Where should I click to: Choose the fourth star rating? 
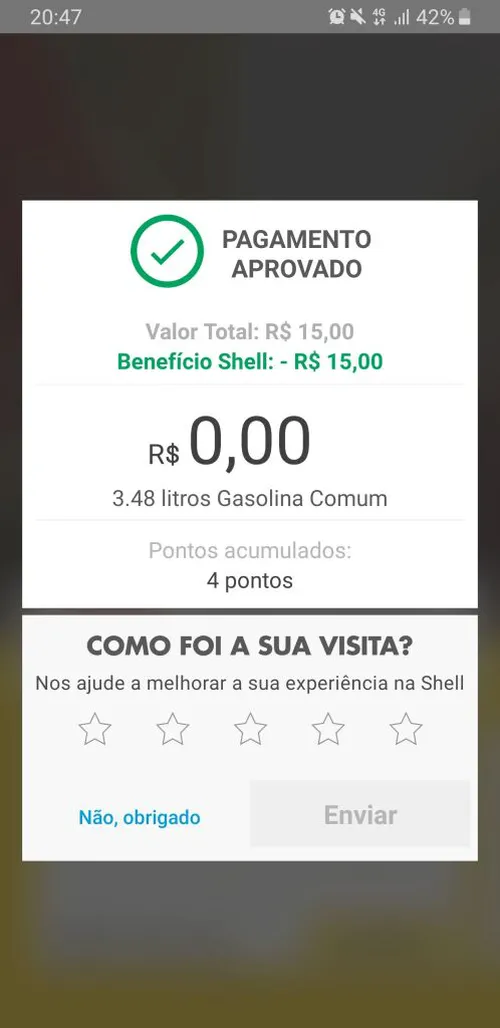[x=328, y=729]
